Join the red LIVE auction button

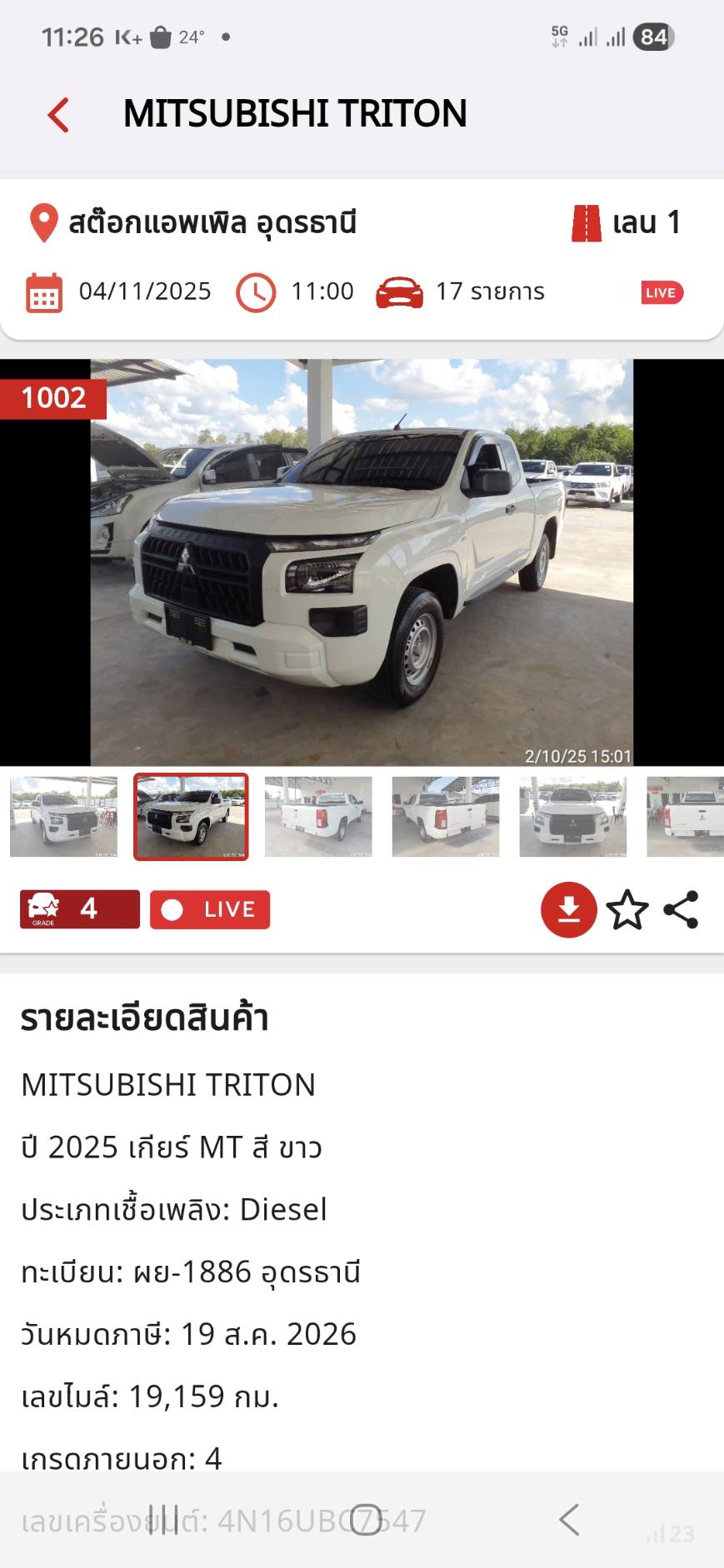[210, 909]
